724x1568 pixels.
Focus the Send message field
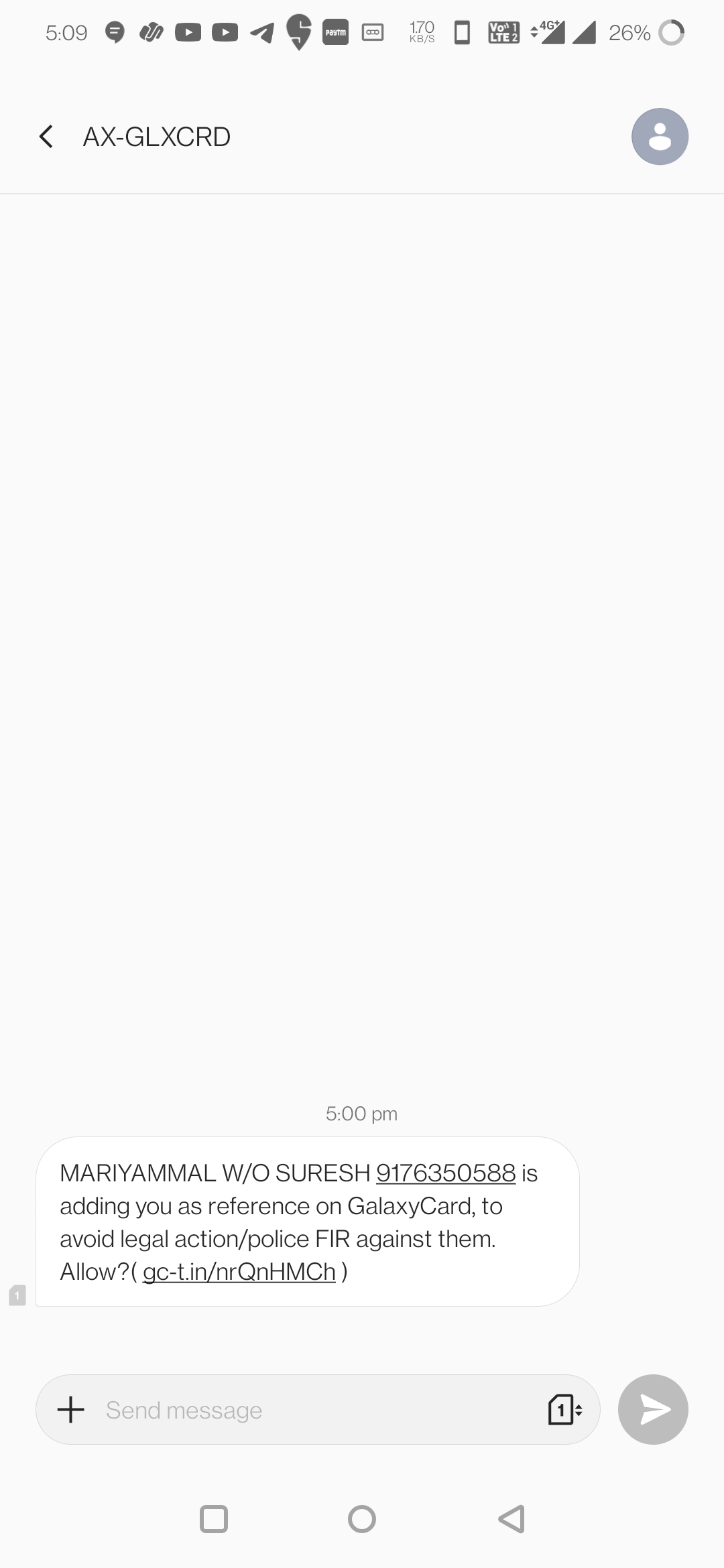point(315,1410)
